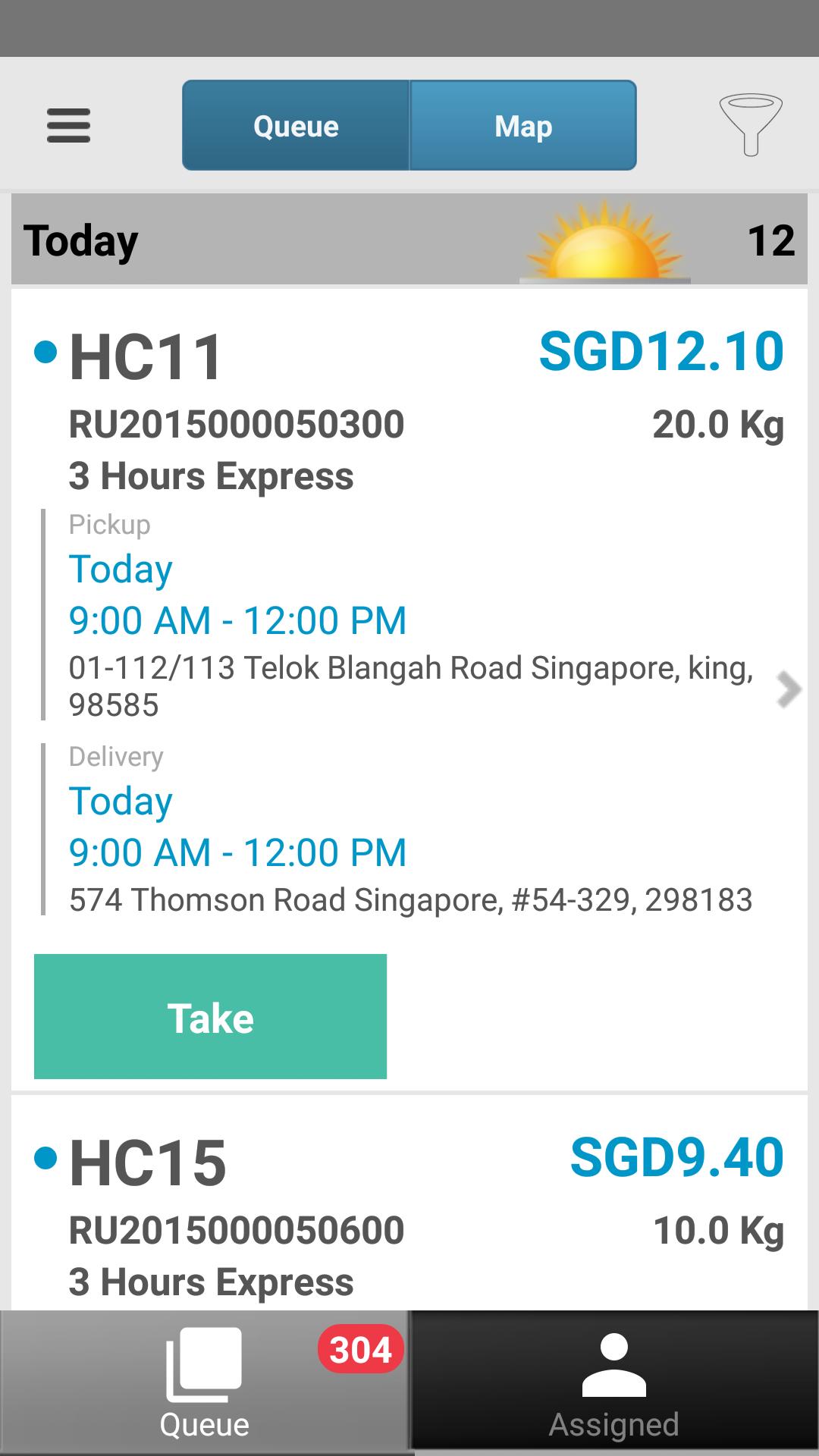Open the hamburger drawer menu

point(68,126)
